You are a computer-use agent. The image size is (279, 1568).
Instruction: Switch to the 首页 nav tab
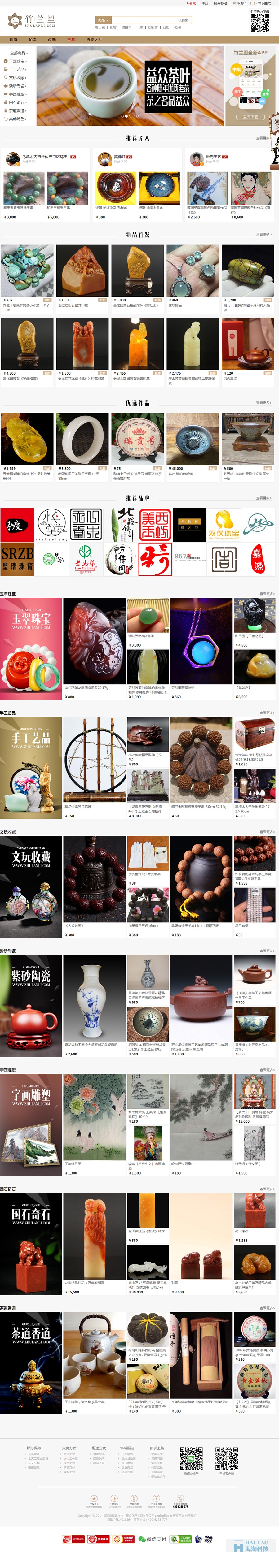pyautogui.click(x=13, y=40)
